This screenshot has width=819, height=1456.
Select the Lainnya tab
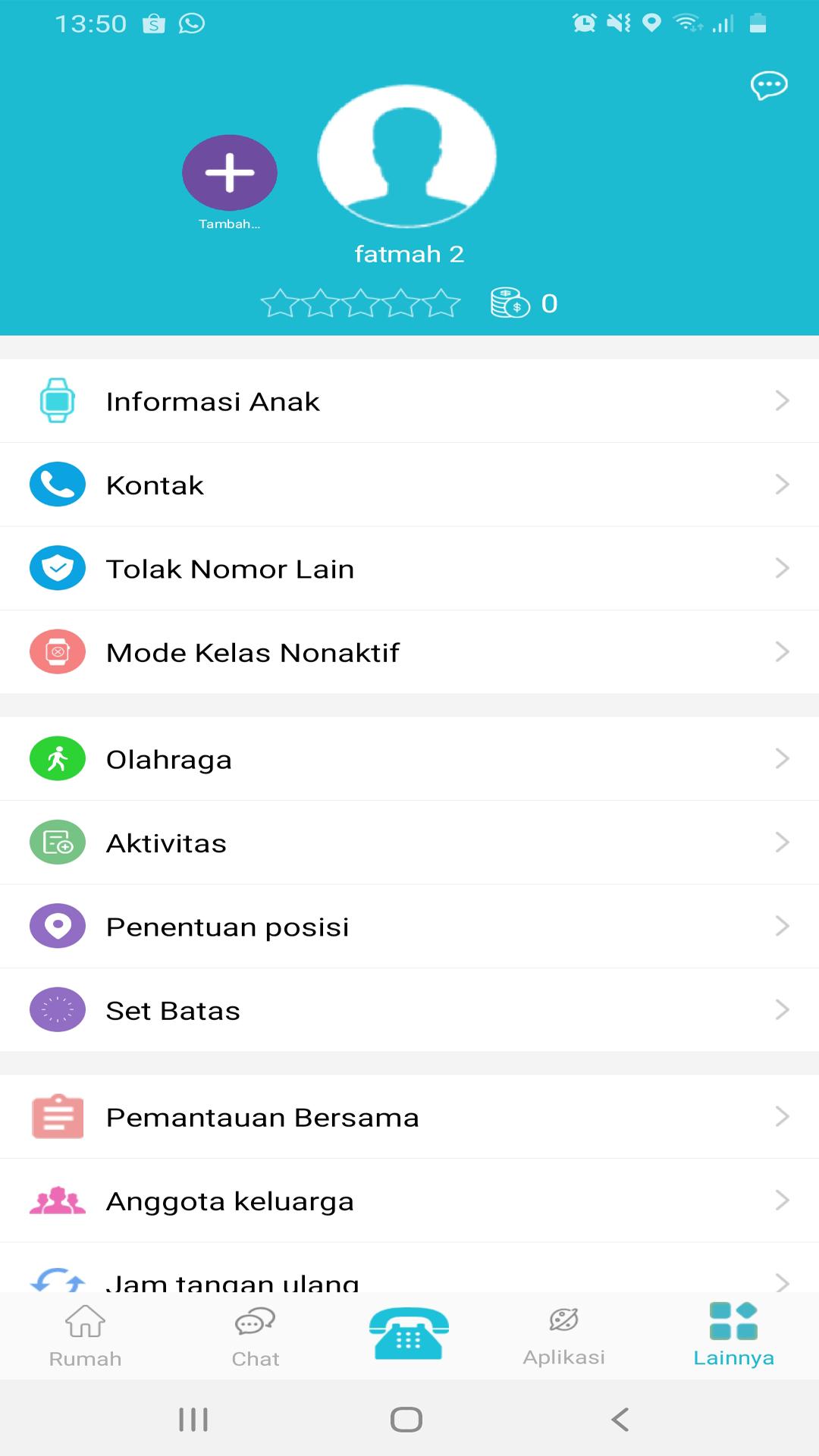[733, 1336]
